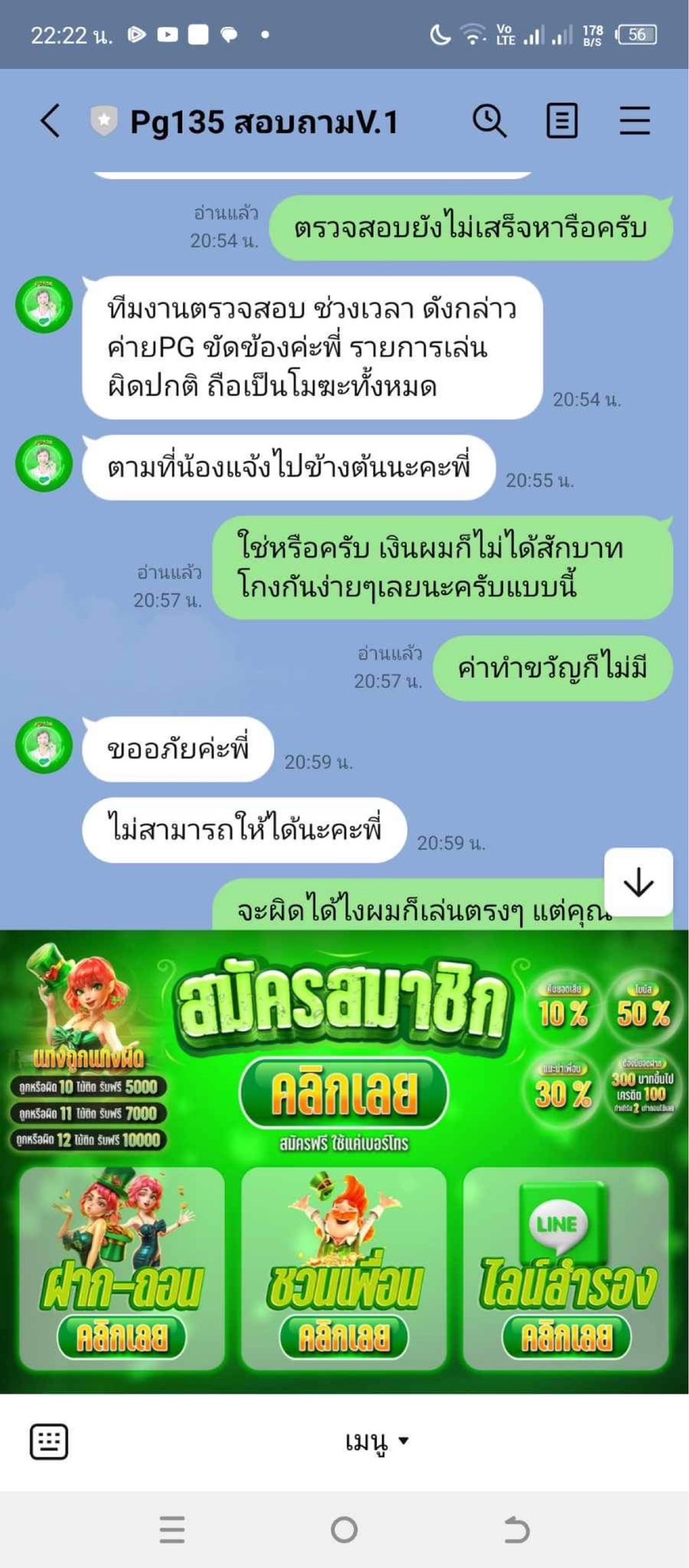Image resolution: width=689 pixels, height=1568 pixels.
Task: Open the chat notes icon
Action: 561,121
